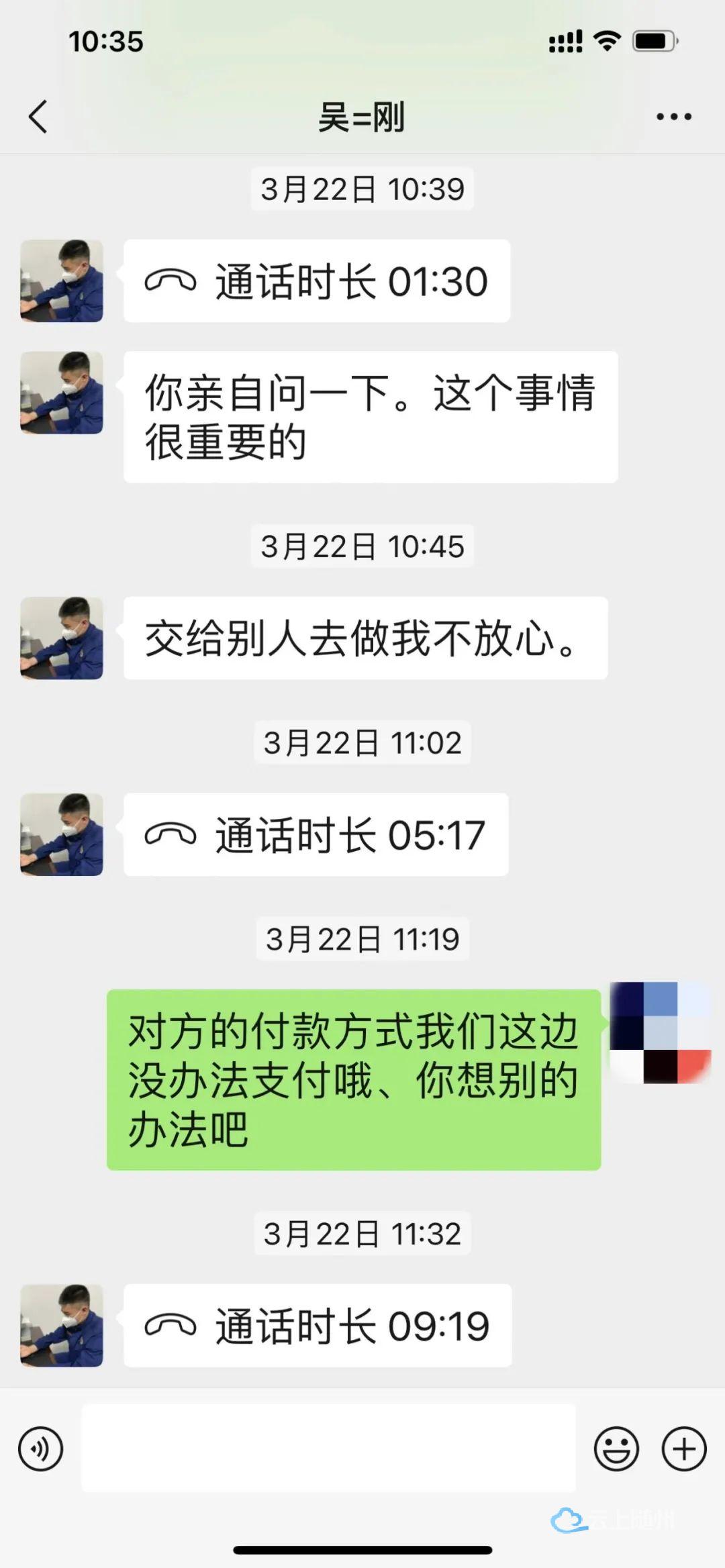The image size is (725, 1568).
Task: Redial from the 通话时长 05:17 call record
Action: (x=316, y=834)
